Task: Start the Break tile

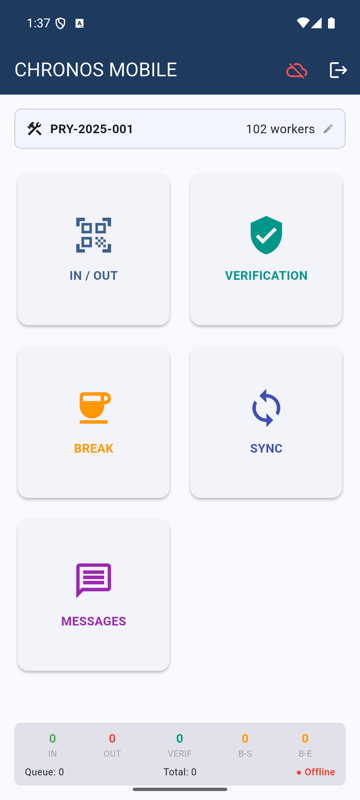Action: click(x=94, y=422)
